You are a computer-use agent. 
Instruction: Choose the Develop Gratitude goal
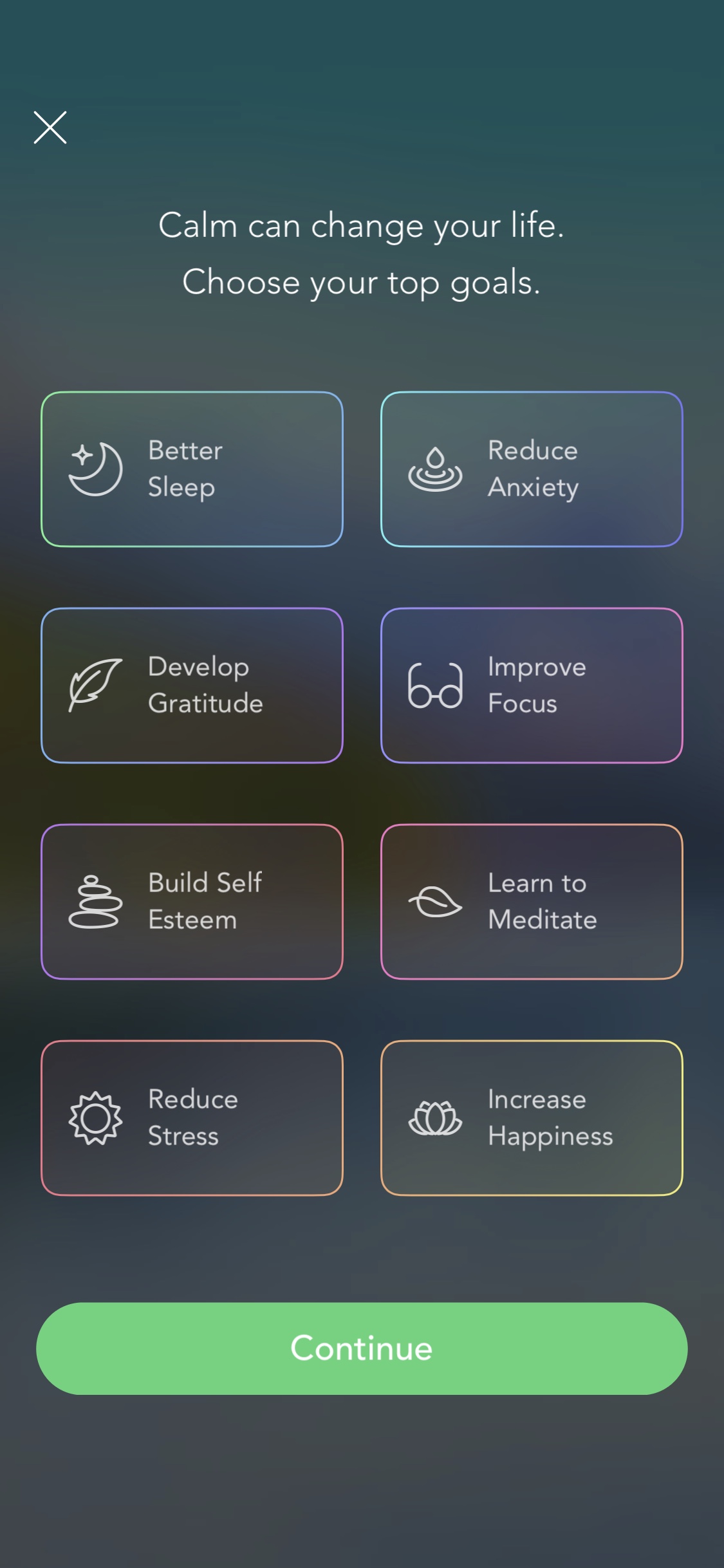192,685
